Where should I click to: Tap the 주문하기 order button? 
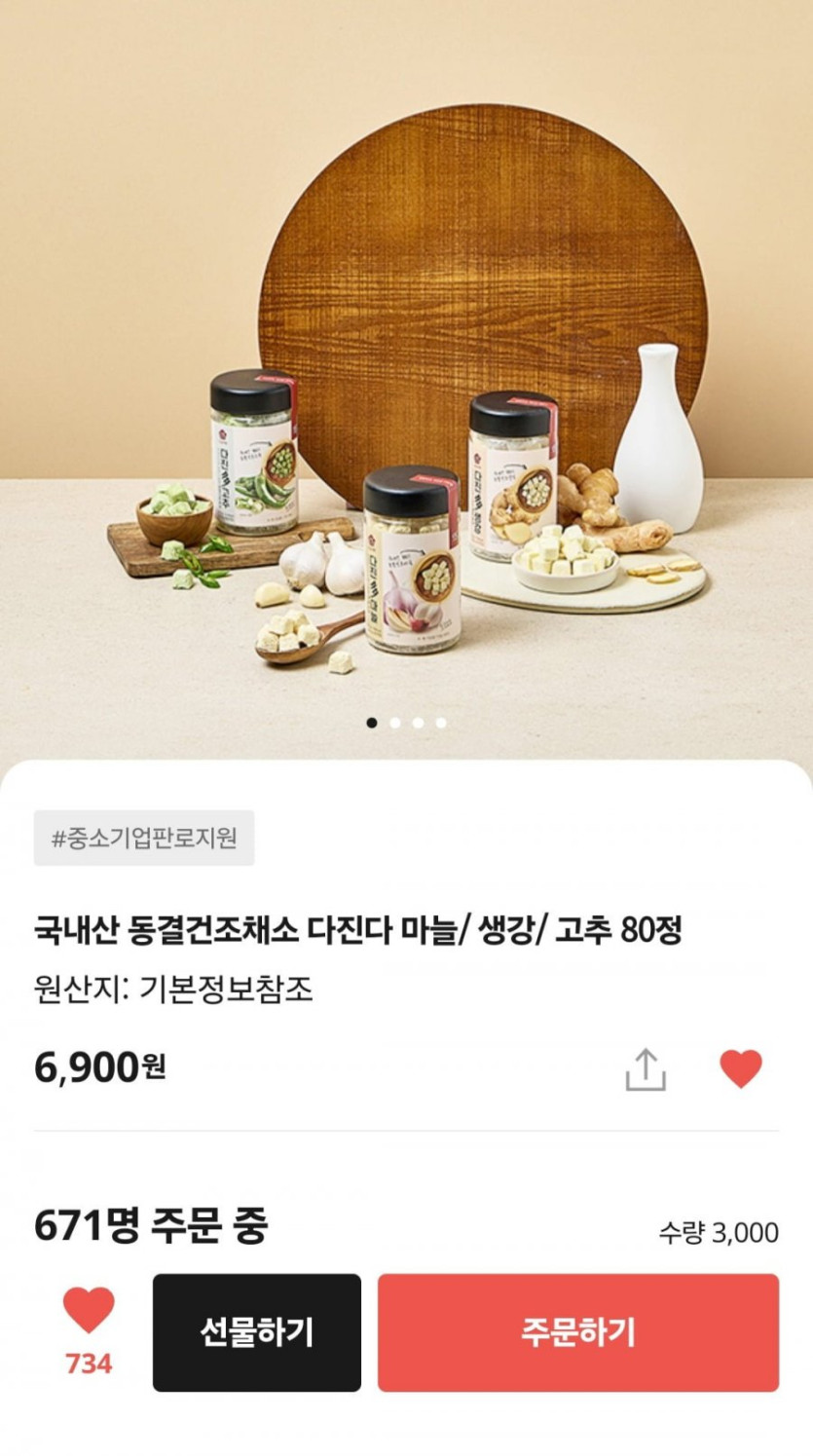578,1332
